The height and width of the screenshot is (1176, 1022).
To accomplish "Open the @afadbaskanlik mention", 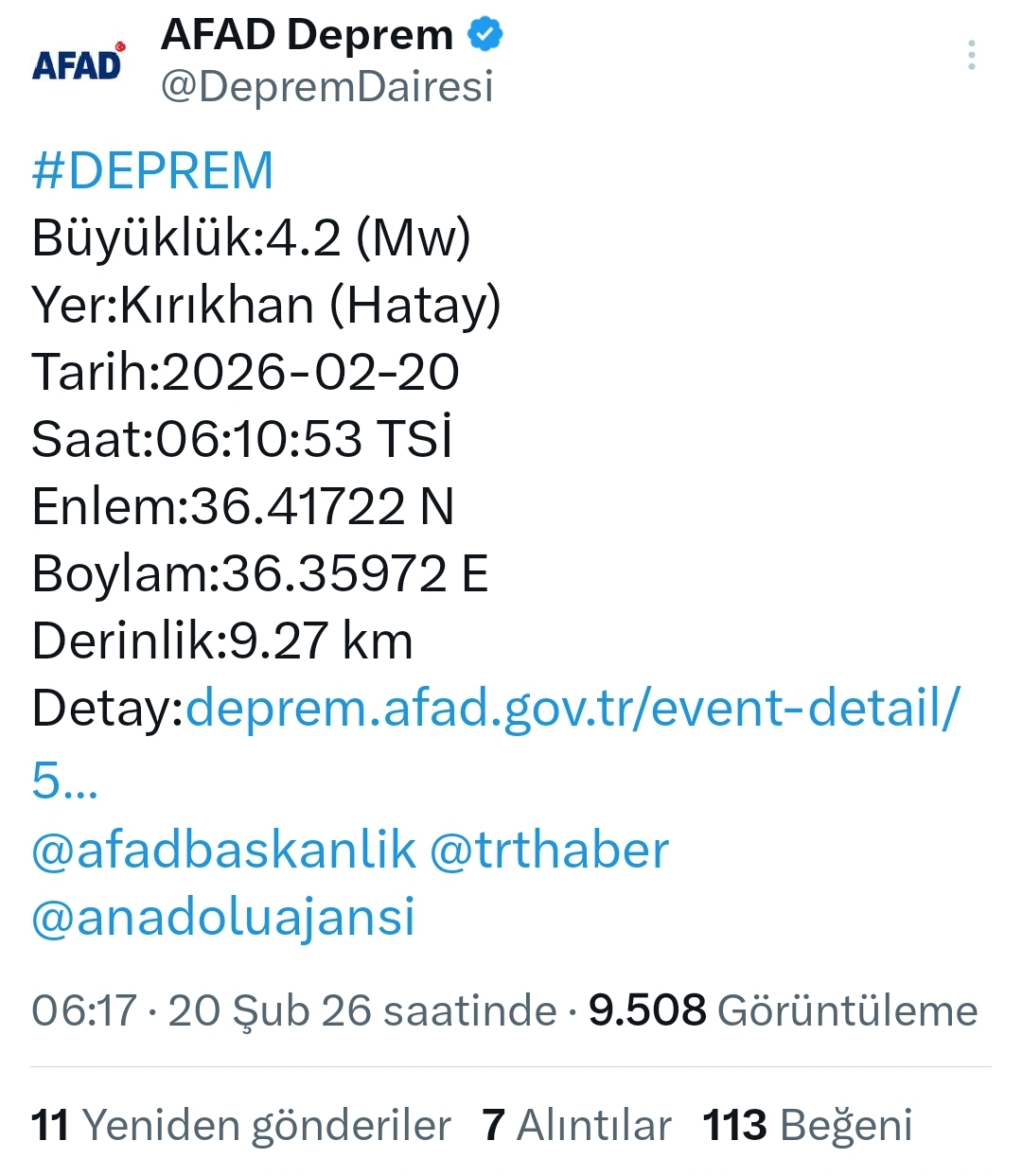I will click(223, 850).
